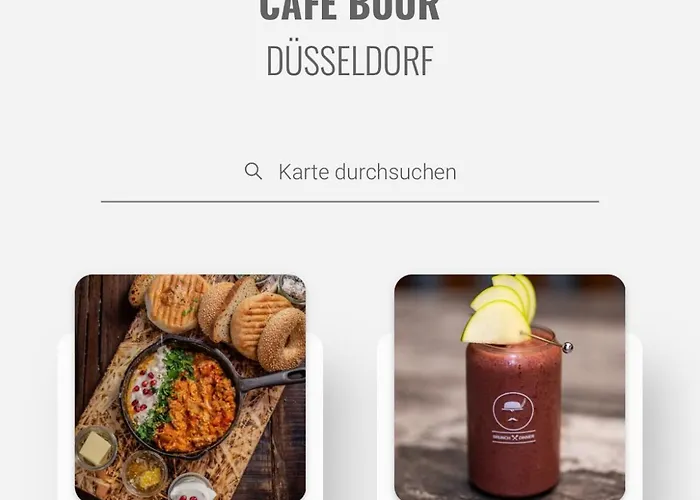
Task: Open the shakshuka and bagels menu card
Action: [190, 386]
